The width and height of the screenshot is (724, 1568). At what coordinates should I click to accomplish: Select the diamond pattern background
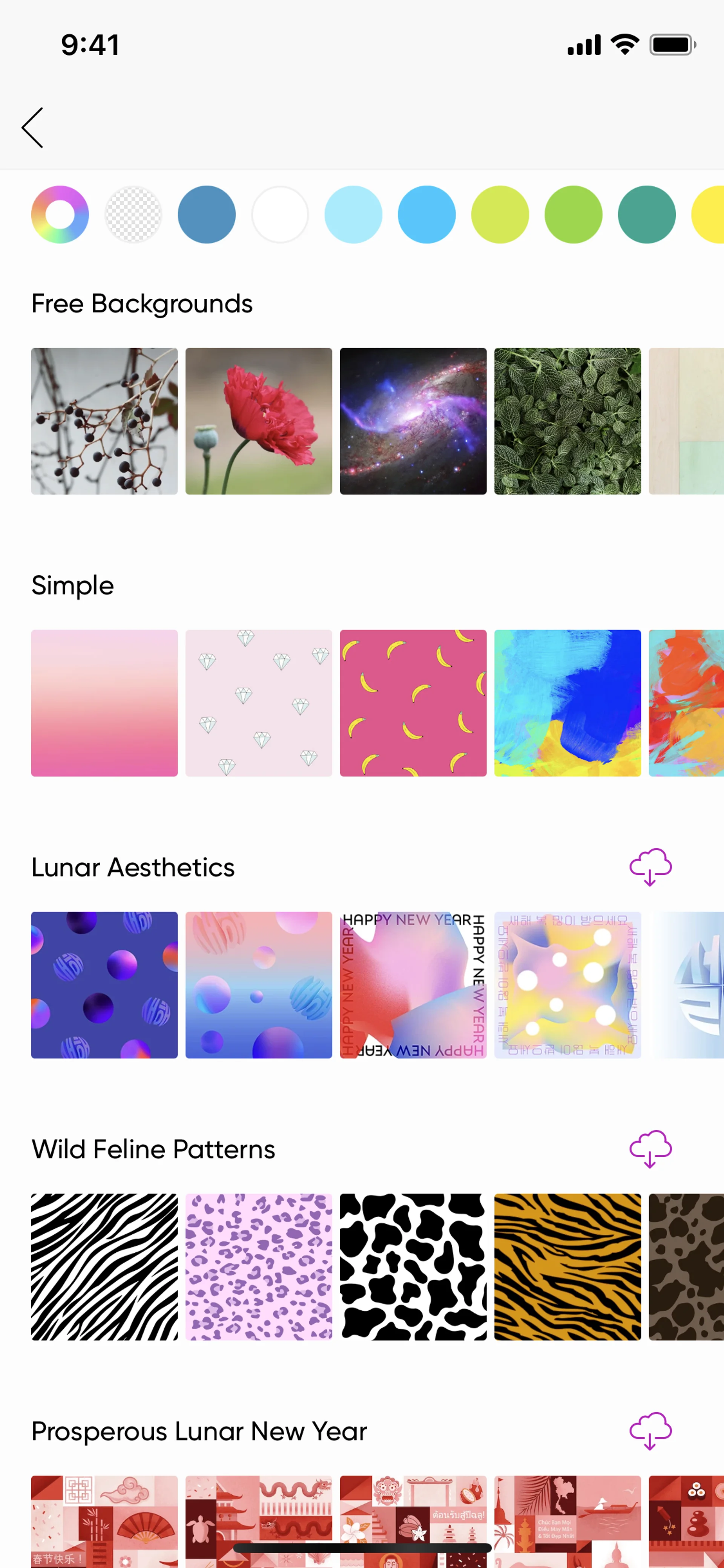(x=259, y=703)
